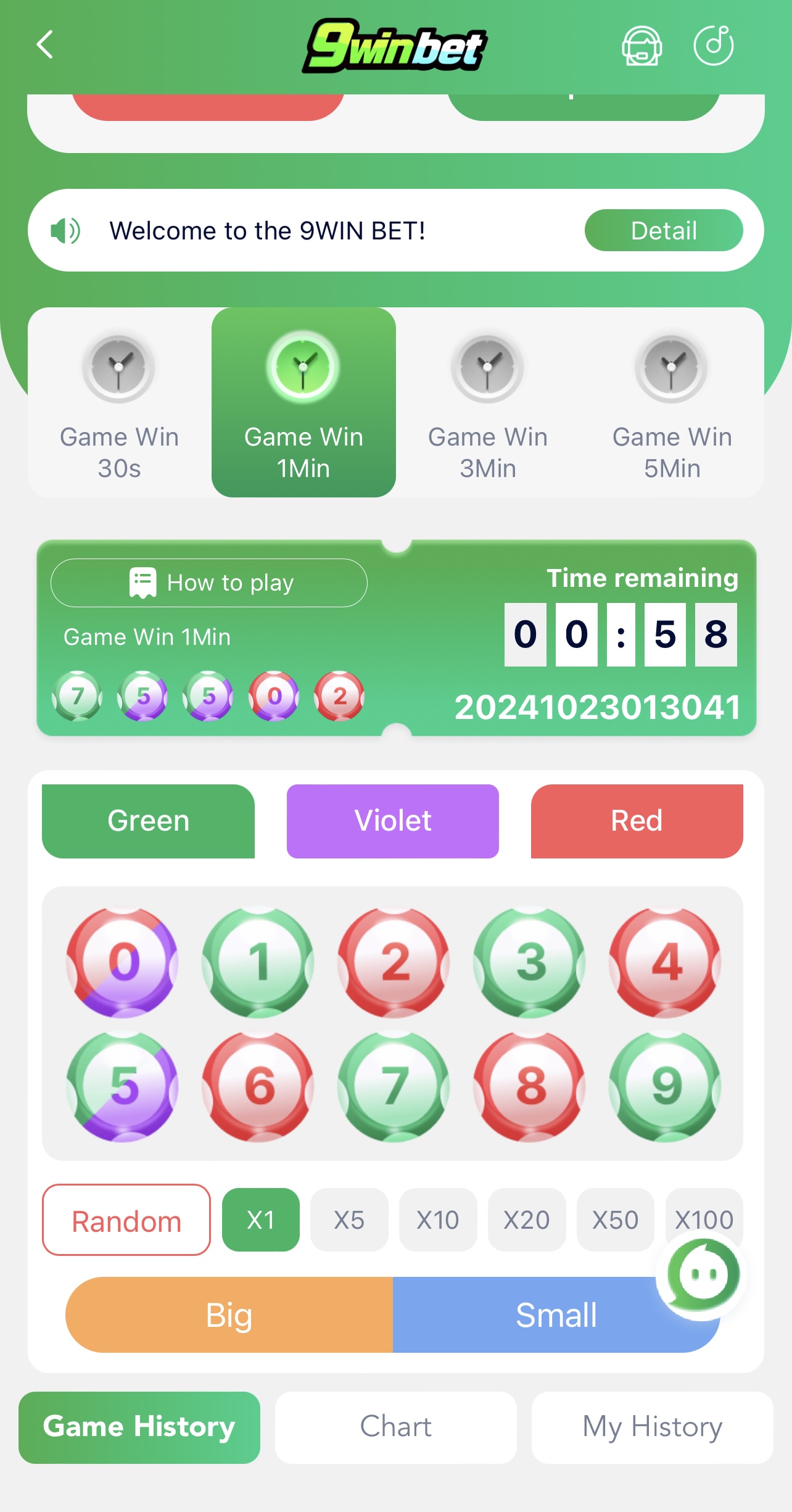Screen dimensions: 792x1512
Task: Choose a Random number
Action: pos(126,1220)
